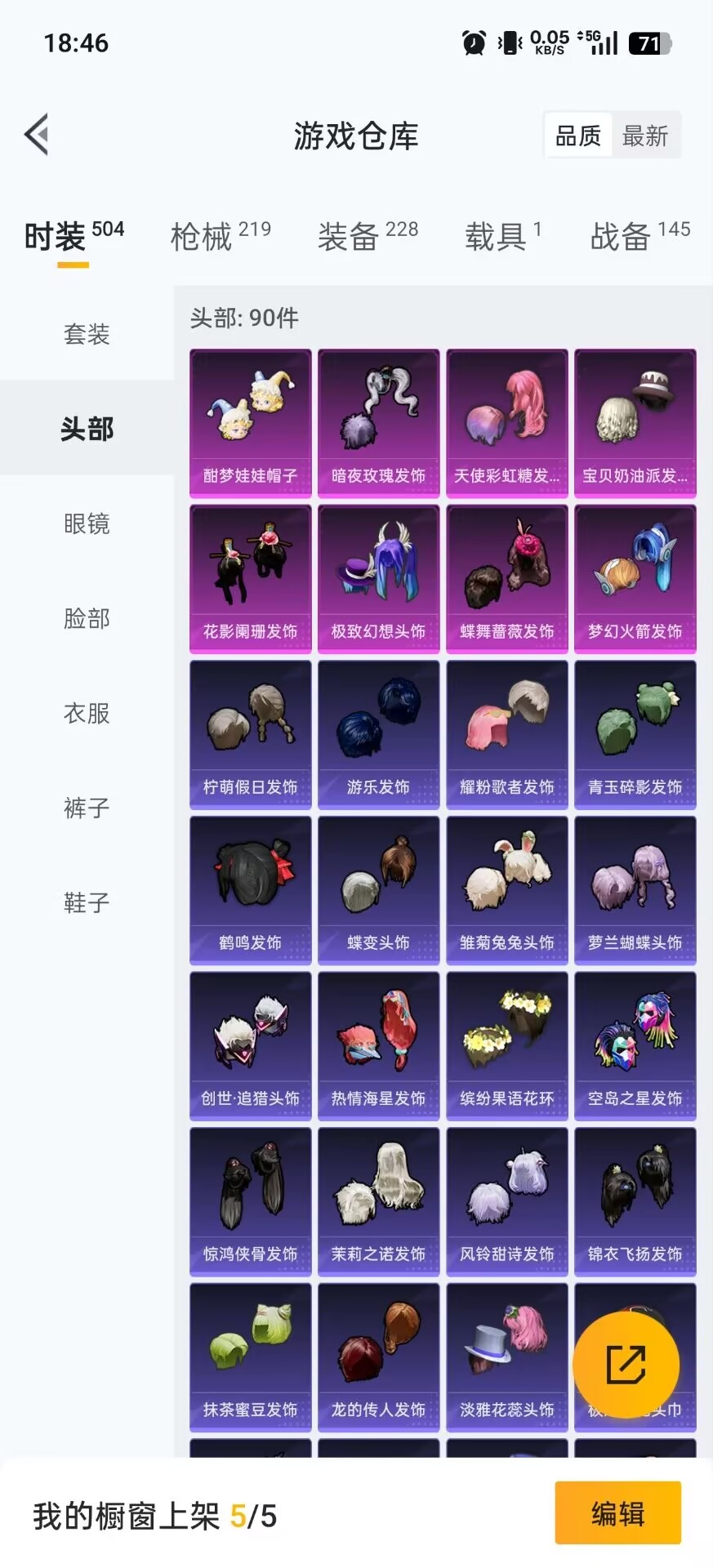The image size is (713, 1568).
Task: Enable 品质 sorting mode
Action: point(577,136)
